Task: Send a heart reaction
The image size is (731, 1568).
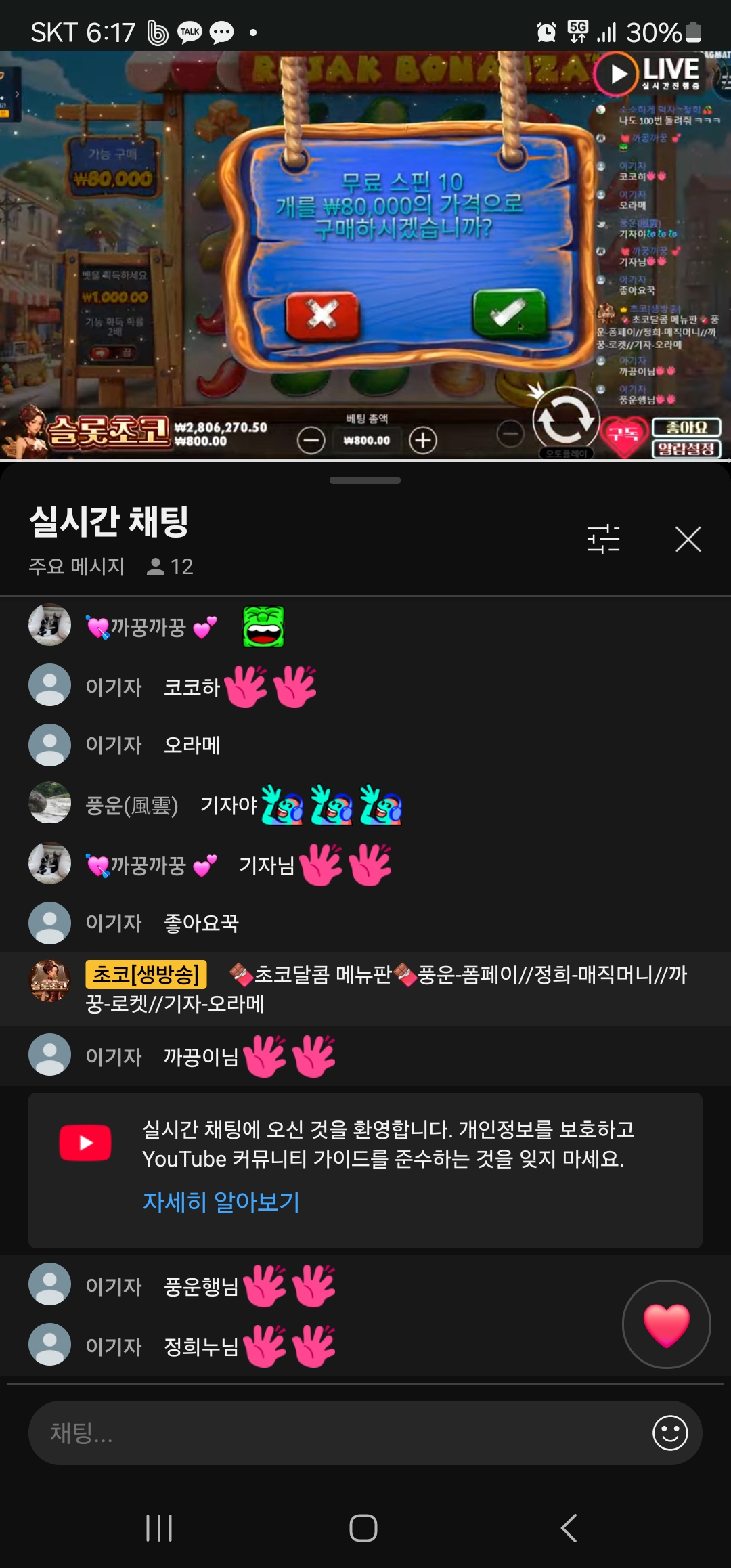Action: (x=666, y=1324)
